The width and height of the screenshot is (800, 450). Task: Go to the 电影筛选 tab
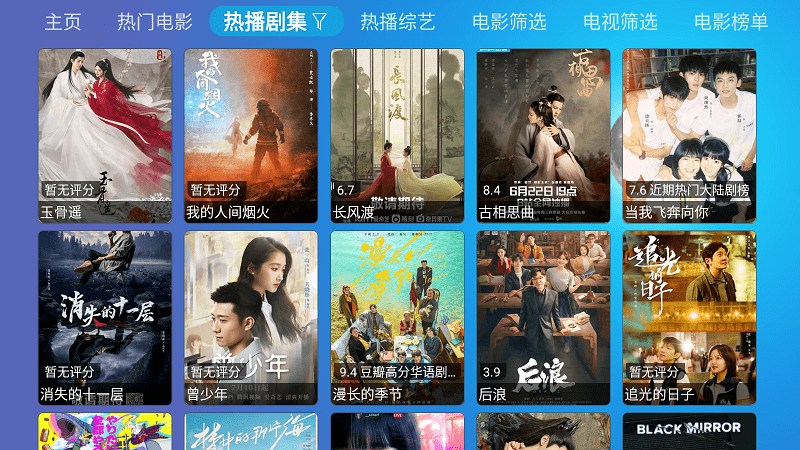click(510, 21)
